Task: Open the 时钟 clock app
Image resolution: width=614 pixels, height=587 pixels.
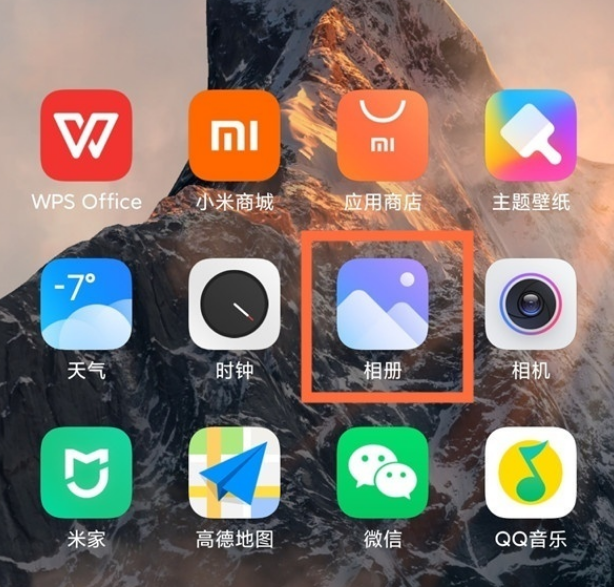Action: pyautogui.click(x=234, y=304)
